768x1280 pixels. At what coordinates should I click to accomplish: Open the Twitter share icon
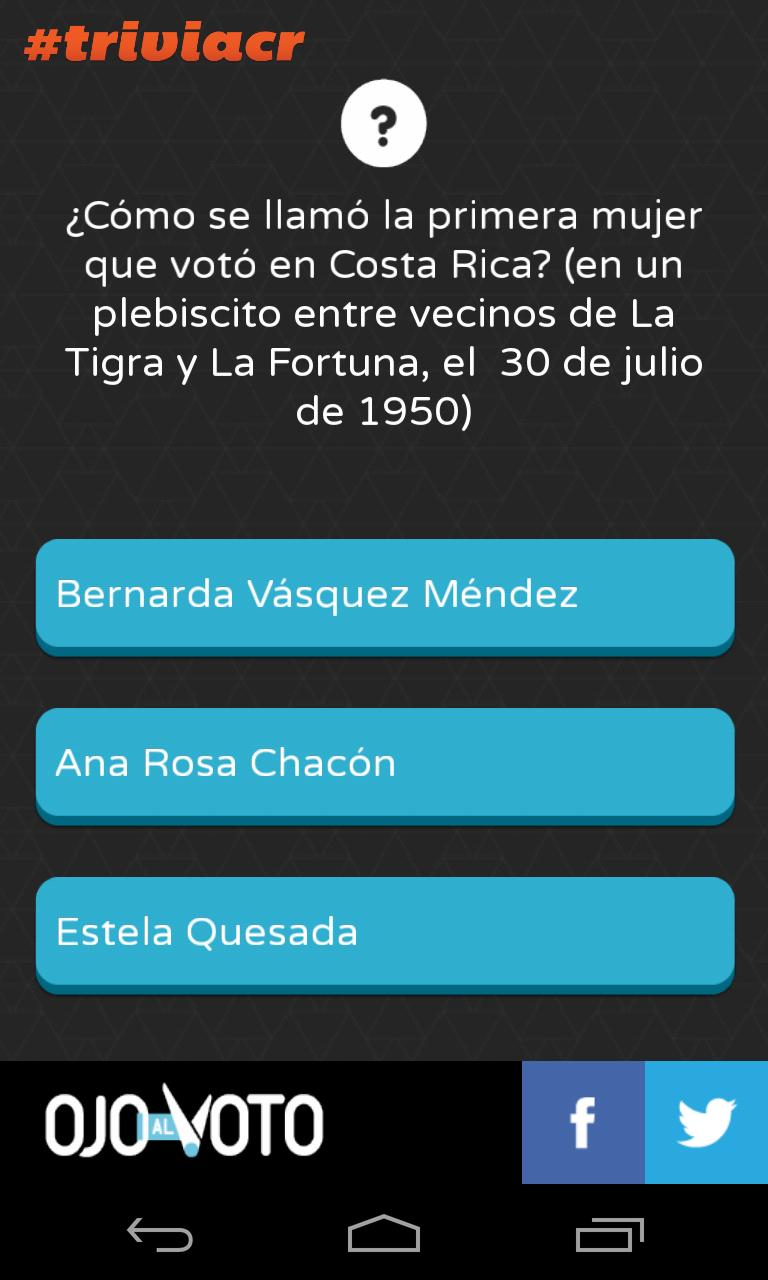click(x=707, y=1122)
